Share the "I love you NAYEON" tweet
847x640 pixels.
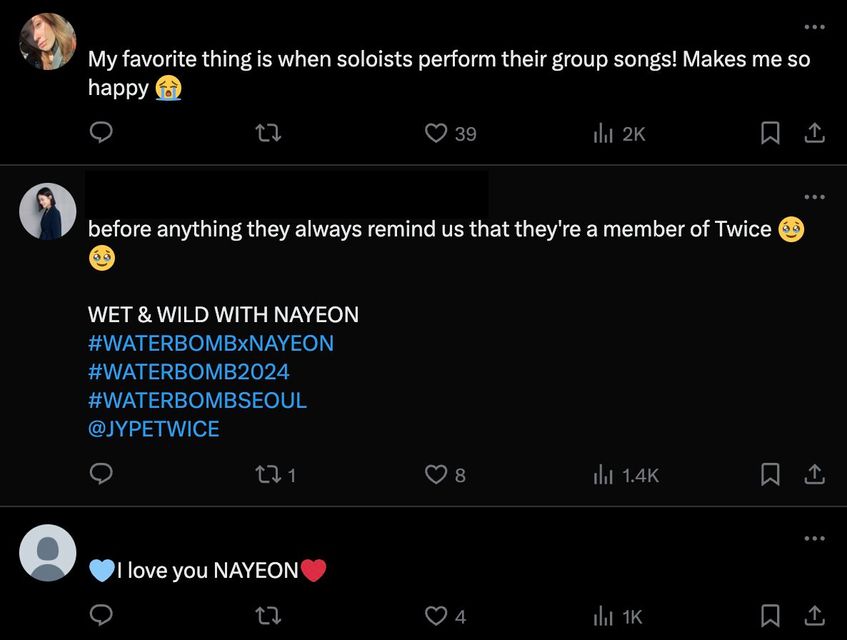click(x=815, y=616)
